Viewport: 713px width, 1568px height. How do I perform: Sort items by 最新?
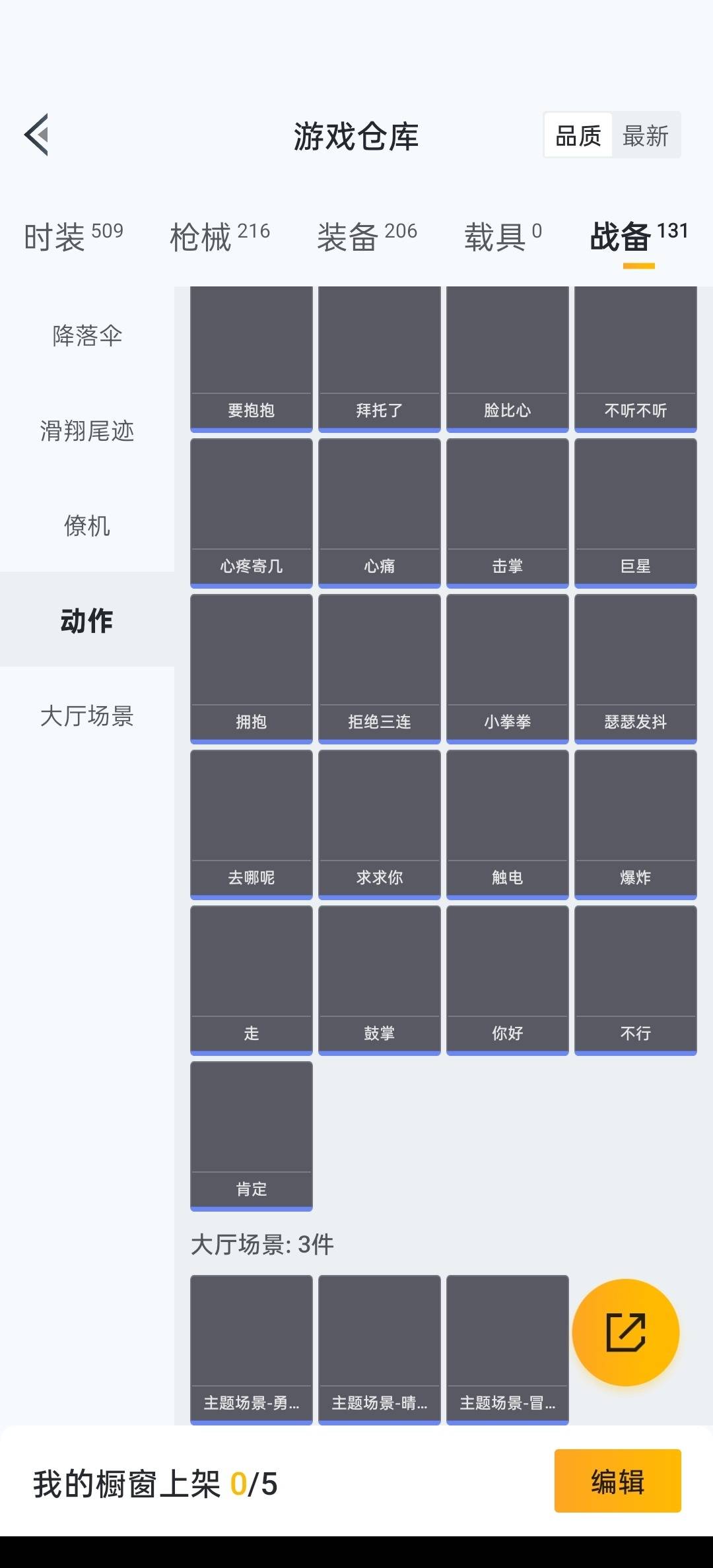click(645, 136)
